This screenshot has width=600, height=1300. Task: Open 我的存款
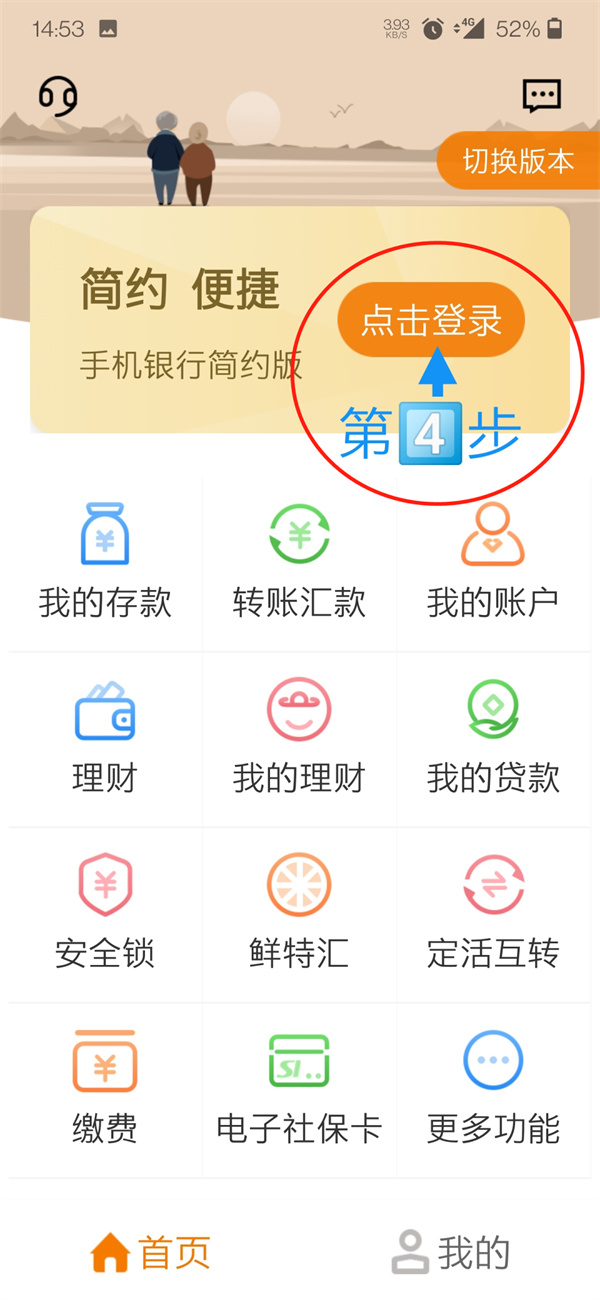pos(104,563)
